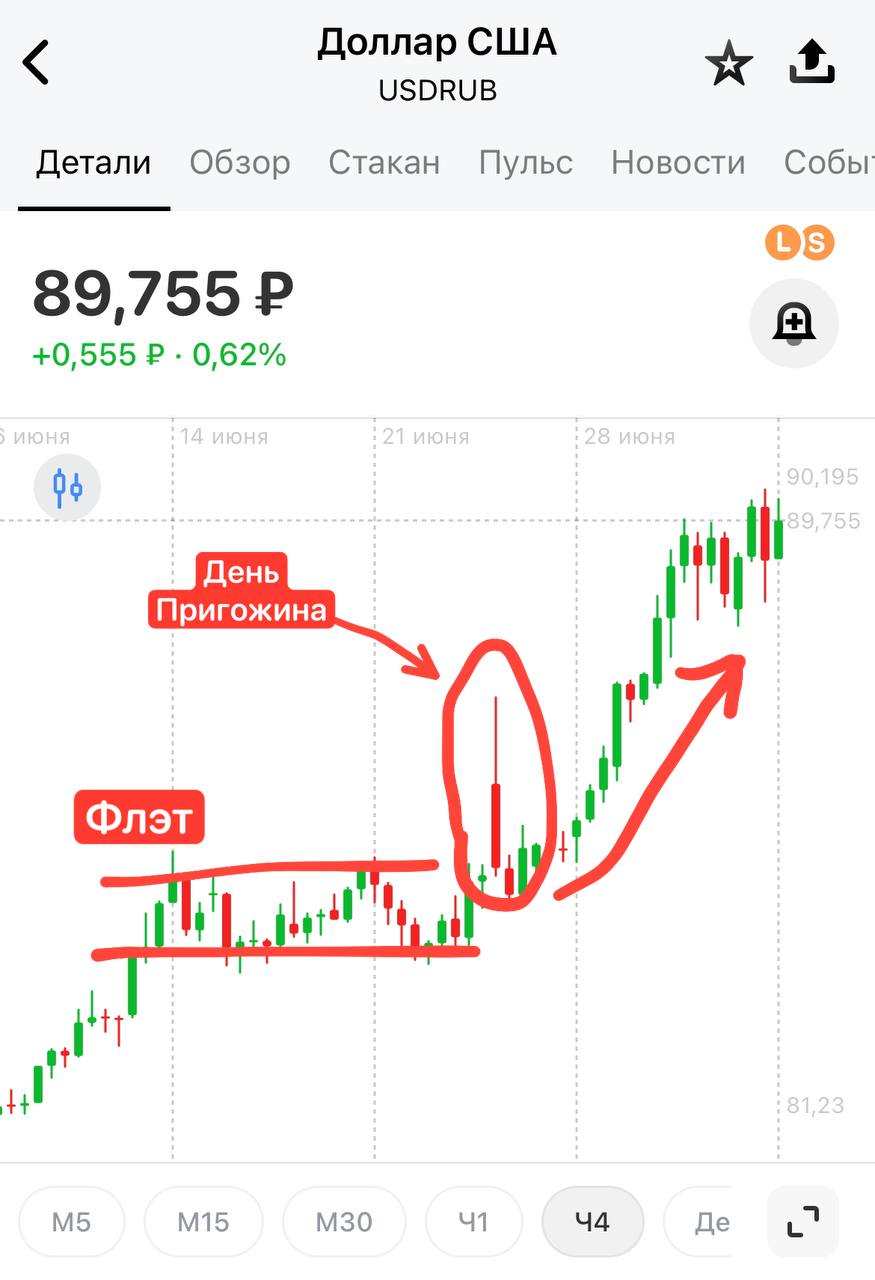Screen dimensions: 875x1280
Task: Create a price alert with bell
Action: click(x=794, y=324)
